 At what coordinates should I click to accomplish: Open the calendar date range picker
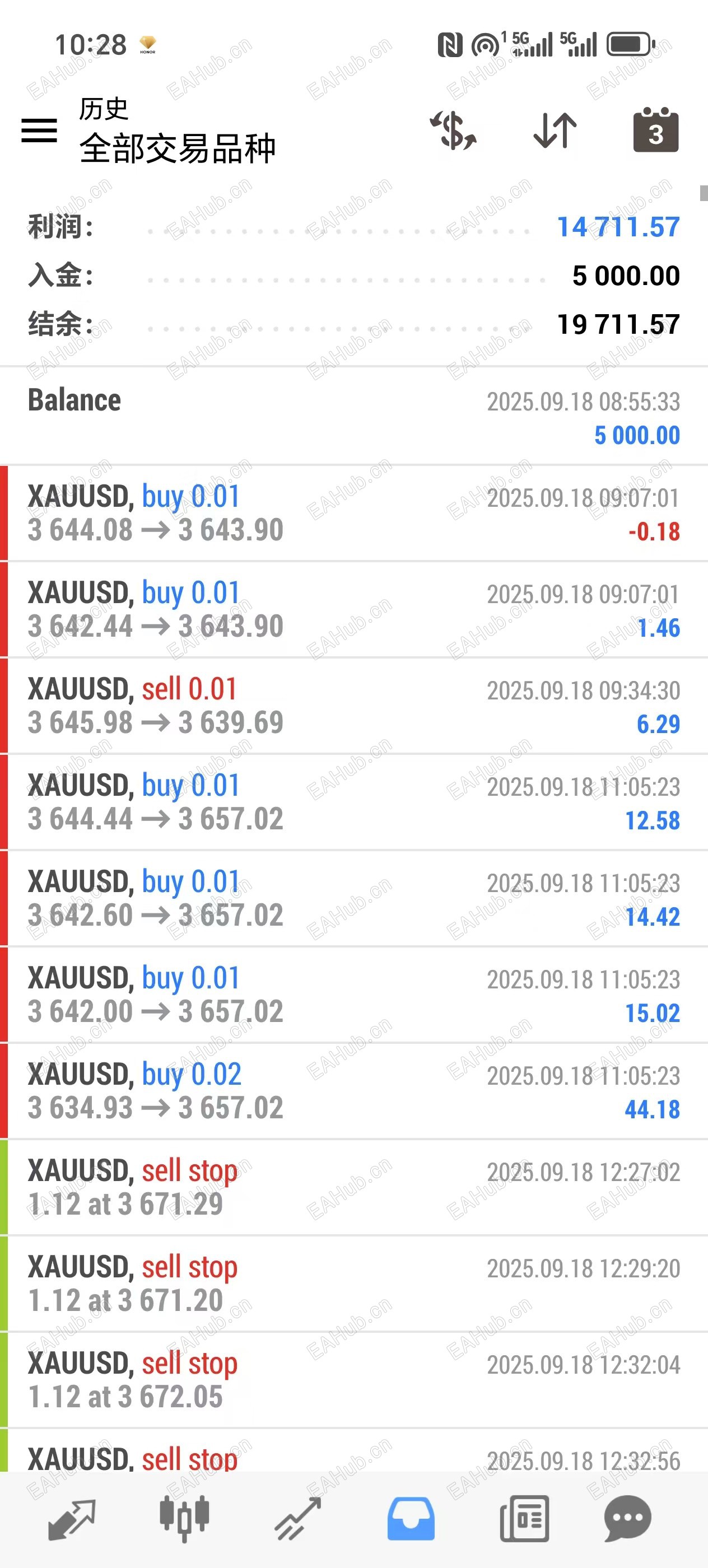656,130
